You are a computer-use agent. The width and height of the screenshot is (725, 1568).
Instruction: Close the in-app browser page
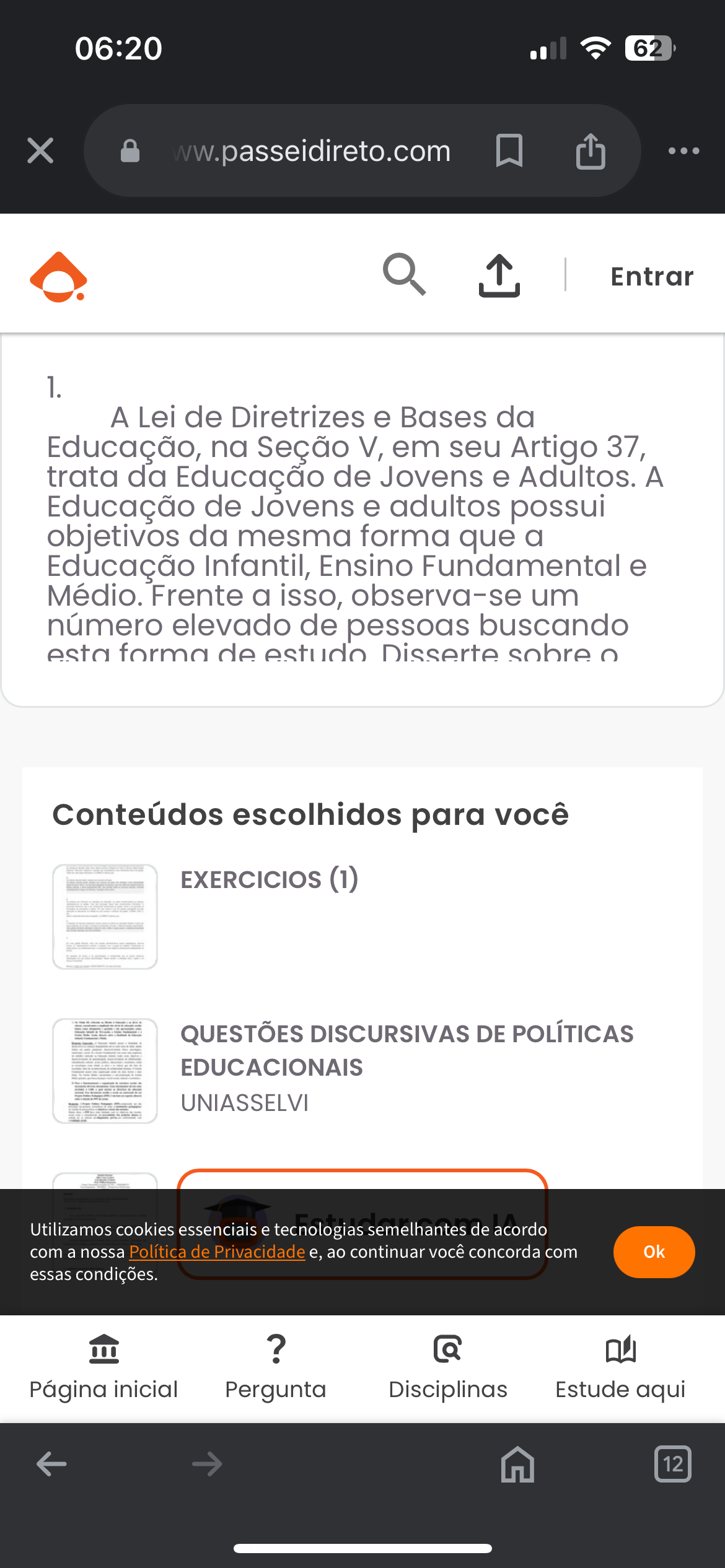pyautogui.click(x=40, y=150)
